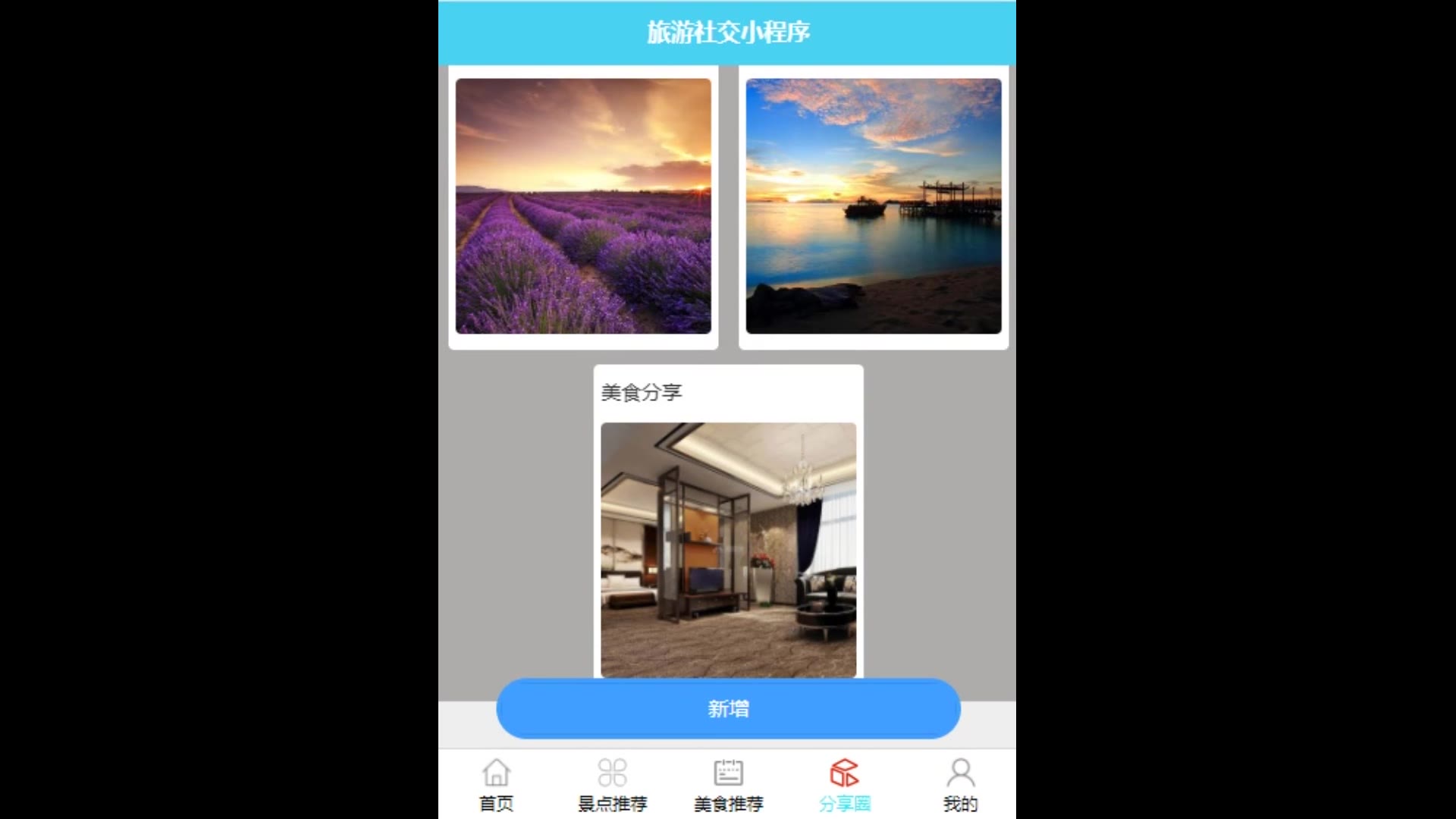
Task: Open the 美食分享 post card
Action: (x=728, y=523)
